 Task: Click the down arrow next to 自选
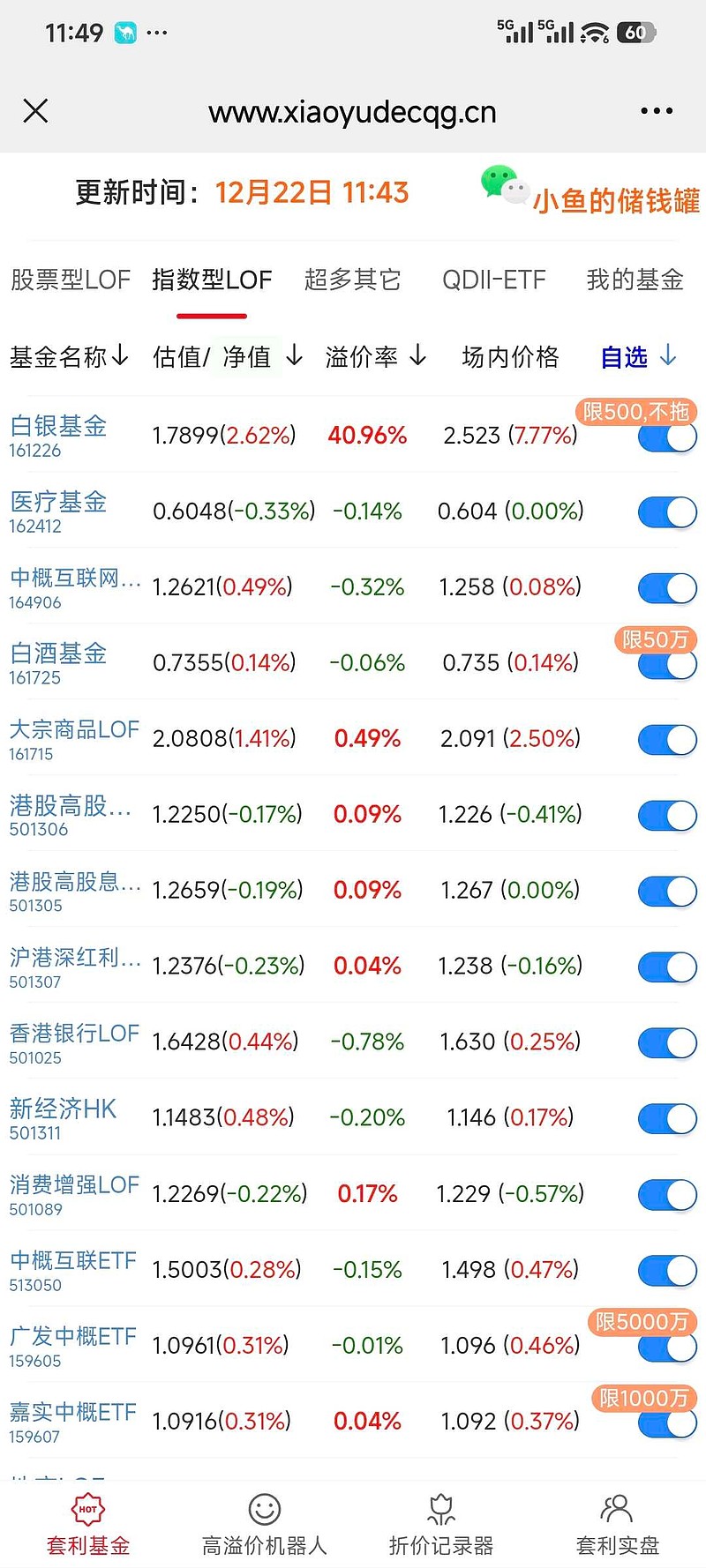click(664, 357)
